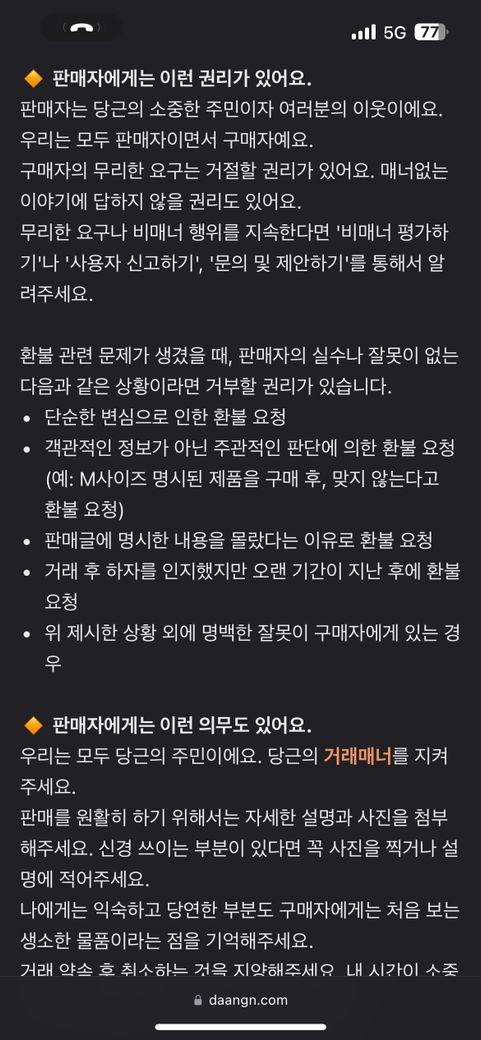Return to the ongoing call indicator
The image size is (481, 1040).
point(83,29)
